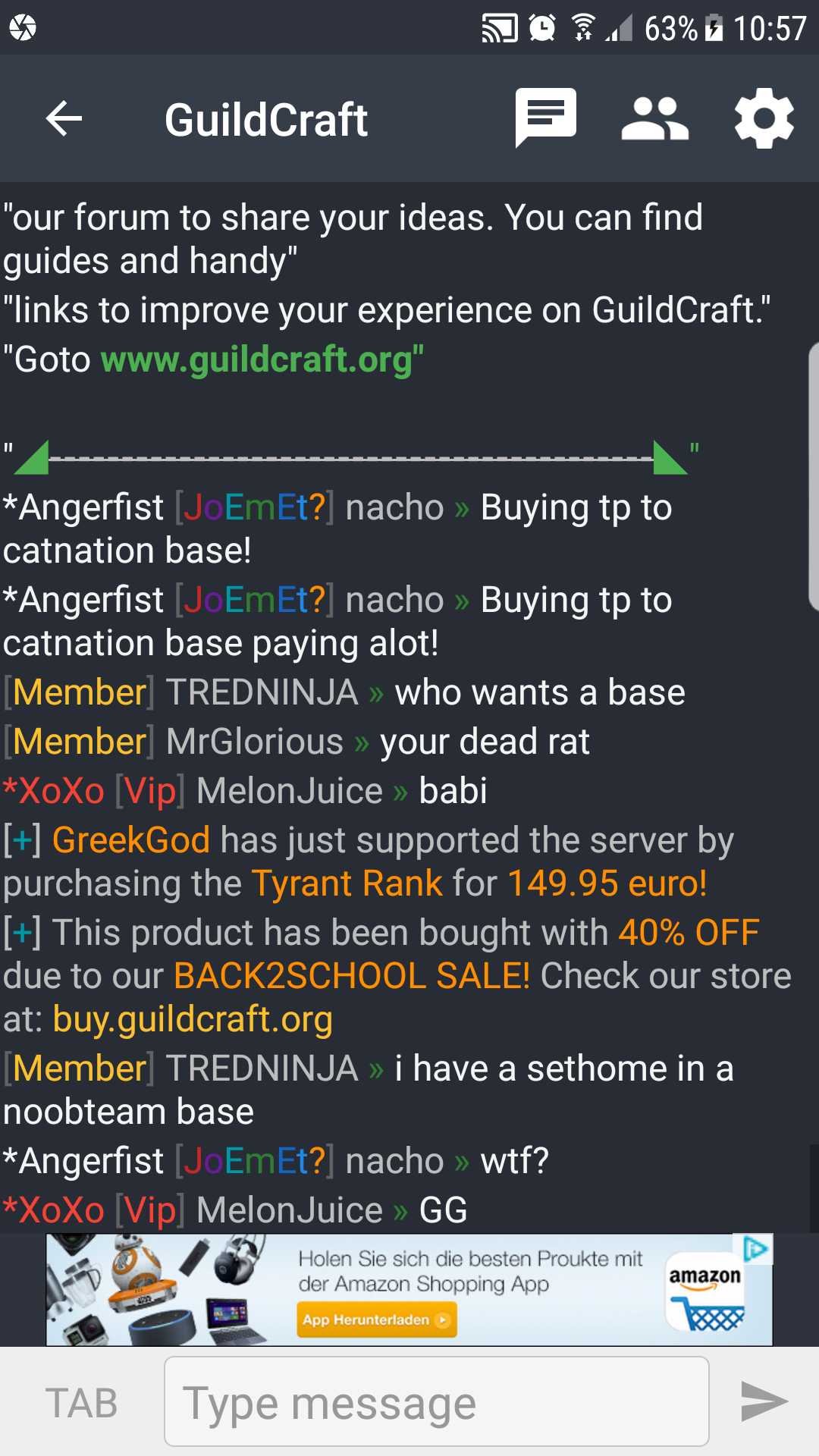Open the www.guildcraft.org link
This screenshot has height=1456, width=819.
pos(257,359)
